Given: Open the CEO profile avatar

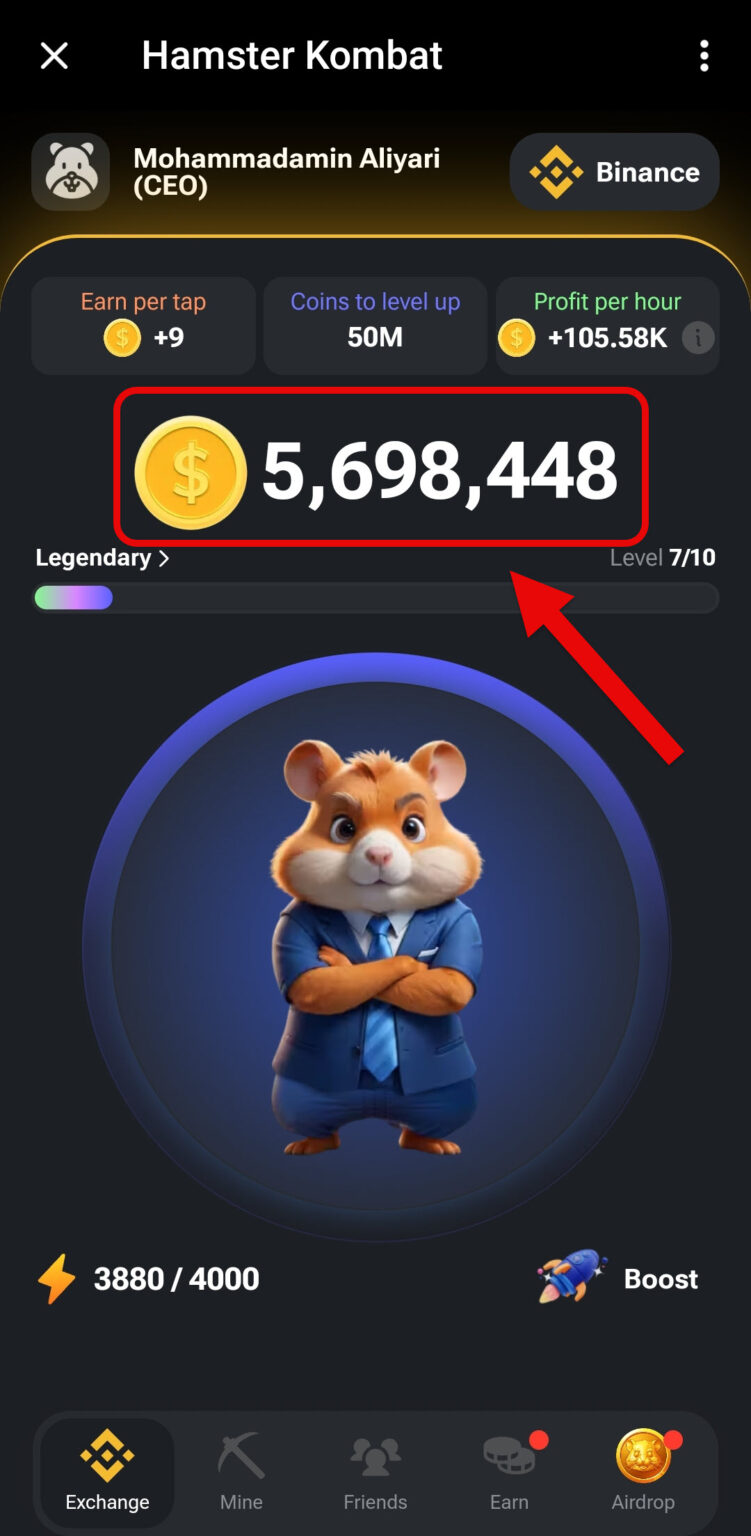Looking at the screenshot, I should (x=71, y=172).
